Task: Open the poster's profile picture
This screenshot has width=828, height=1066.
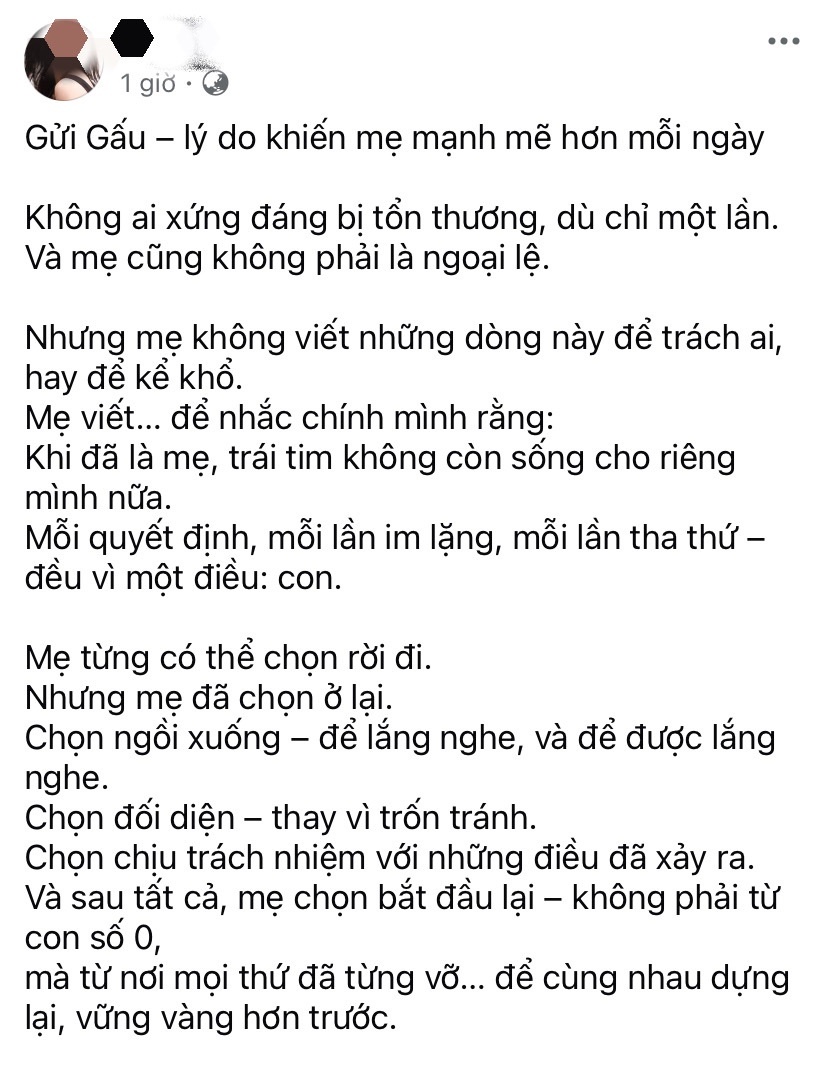Action: tap(62, 60)
